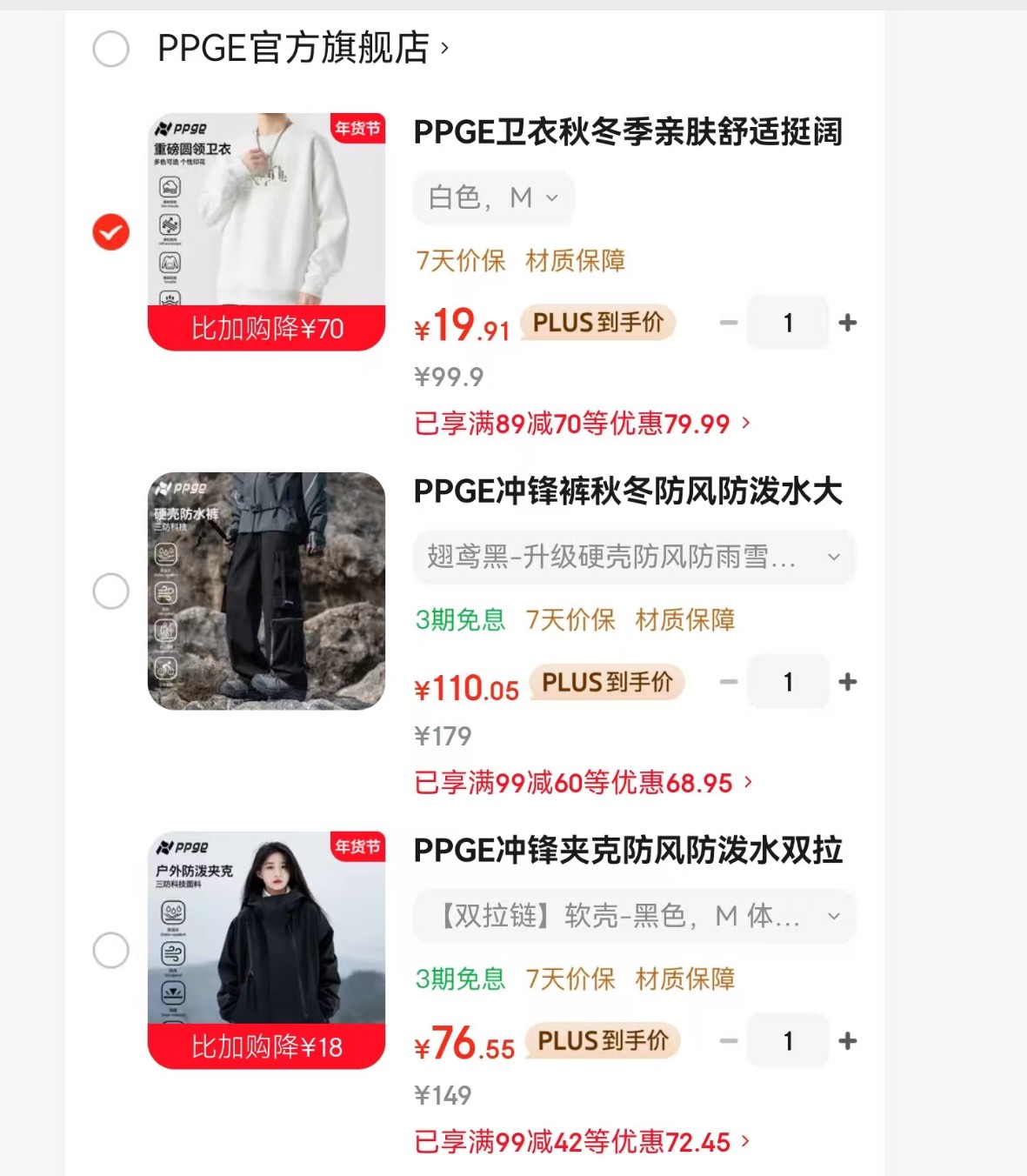
Task: Decrease quantity of the PPGE冲锋夹克 jacket
Action: click(x=729, y=1041)
